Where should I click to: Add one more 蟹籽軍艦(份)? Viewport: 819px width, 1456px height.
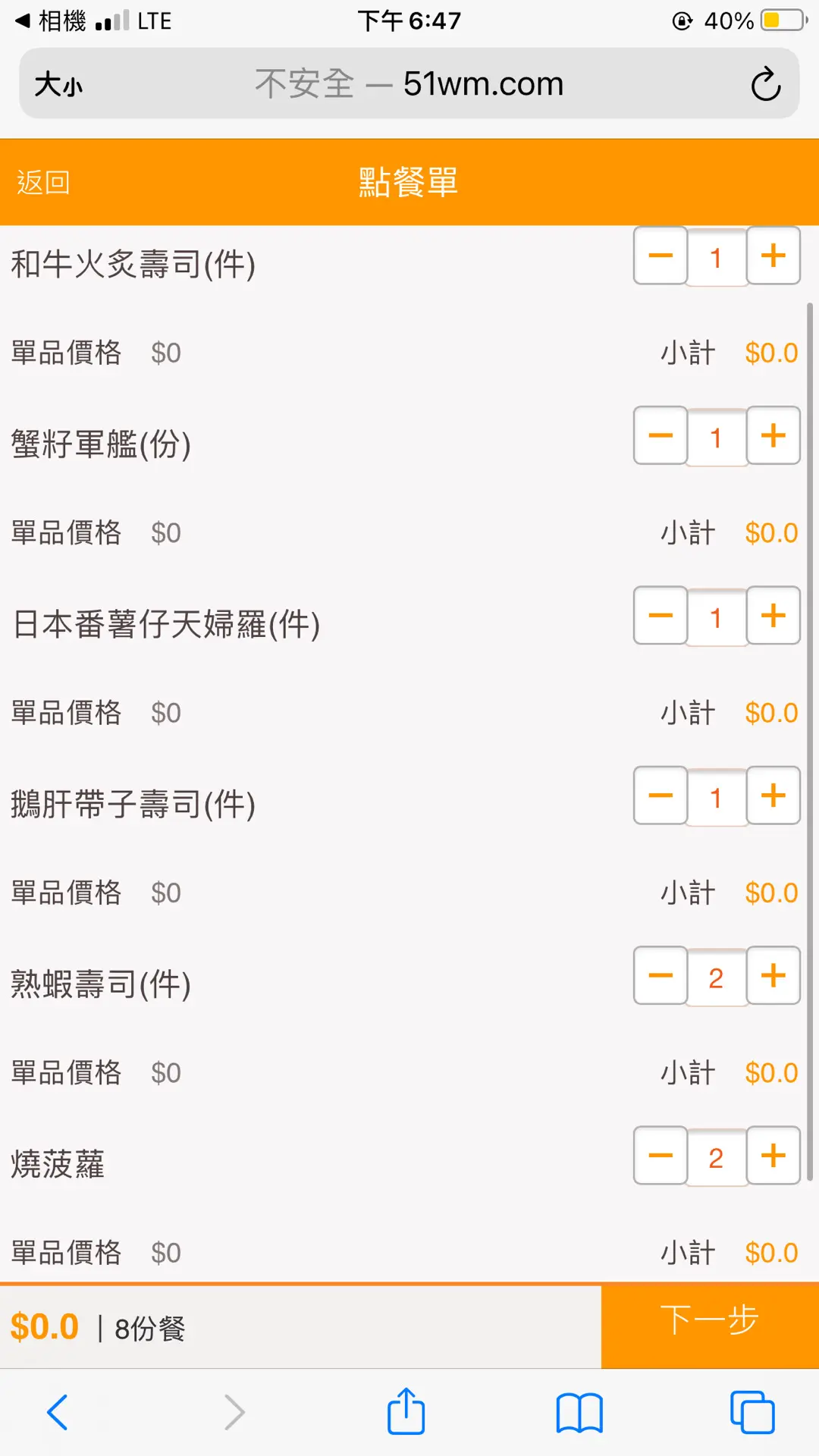tap(773, 436)
